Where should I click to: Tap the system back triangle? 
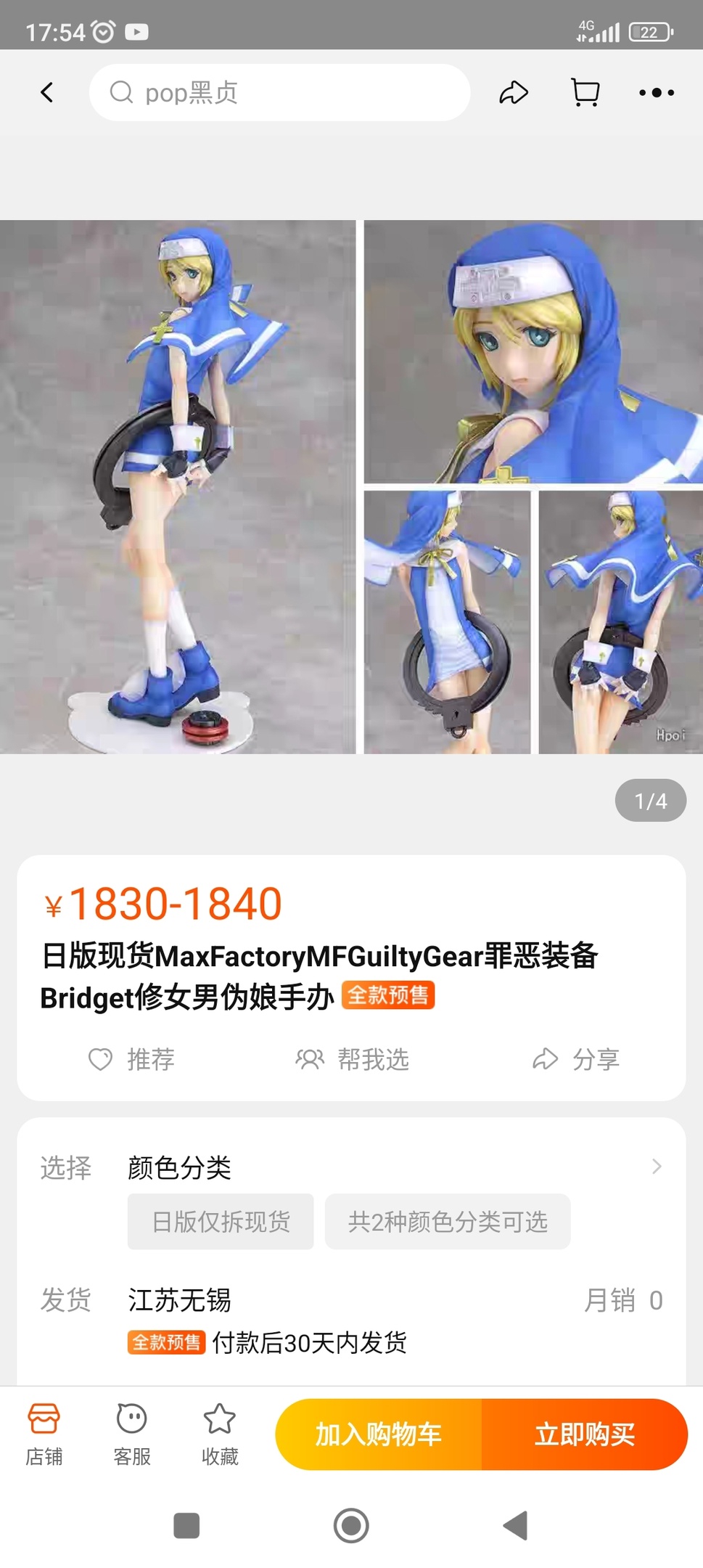515,1525
